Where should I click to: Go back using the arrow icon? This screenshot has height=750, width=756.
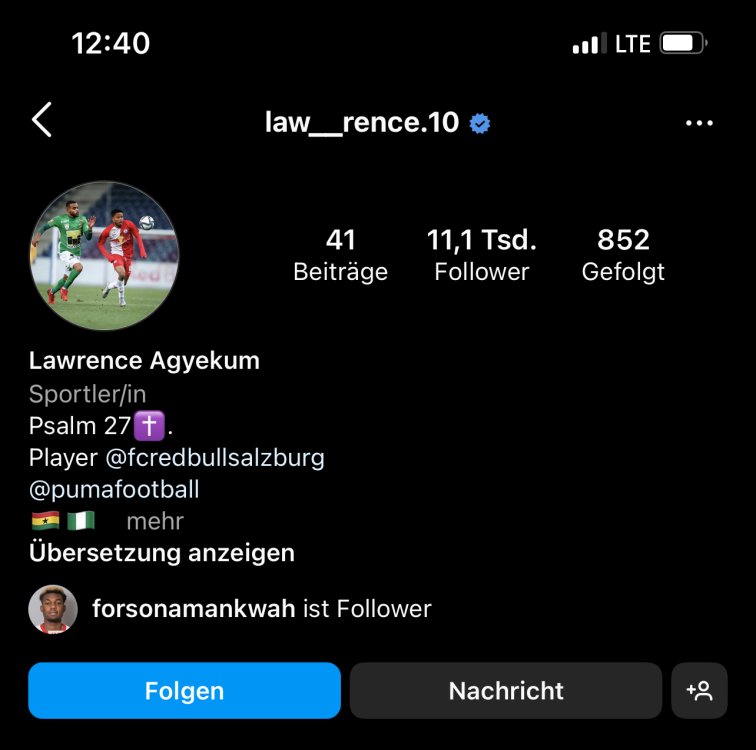(41, 121)
